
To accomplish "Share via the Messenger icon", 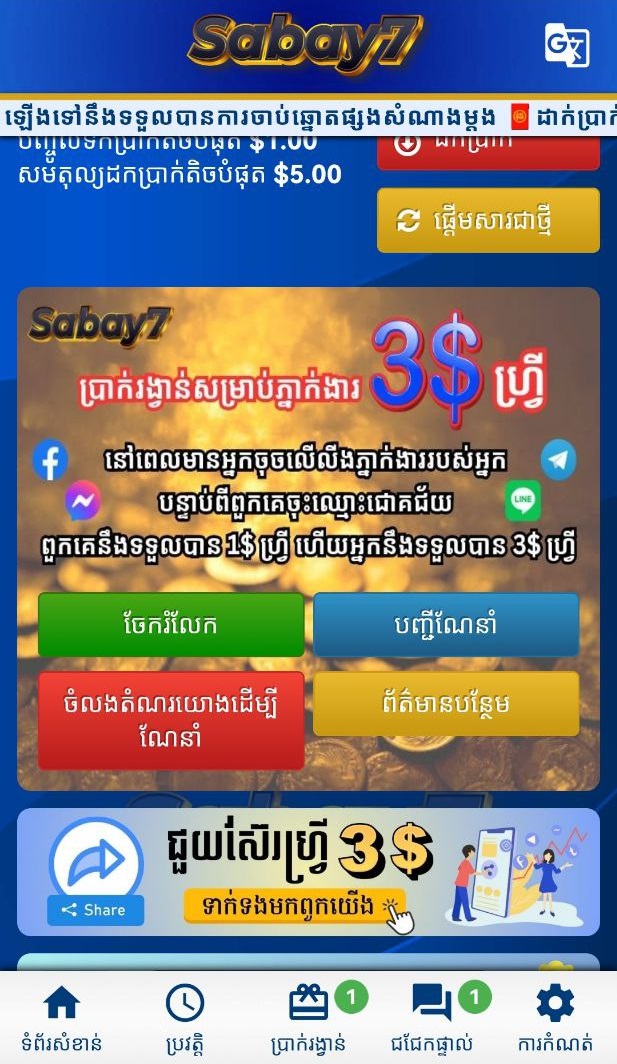I will (x=82, y=501).
